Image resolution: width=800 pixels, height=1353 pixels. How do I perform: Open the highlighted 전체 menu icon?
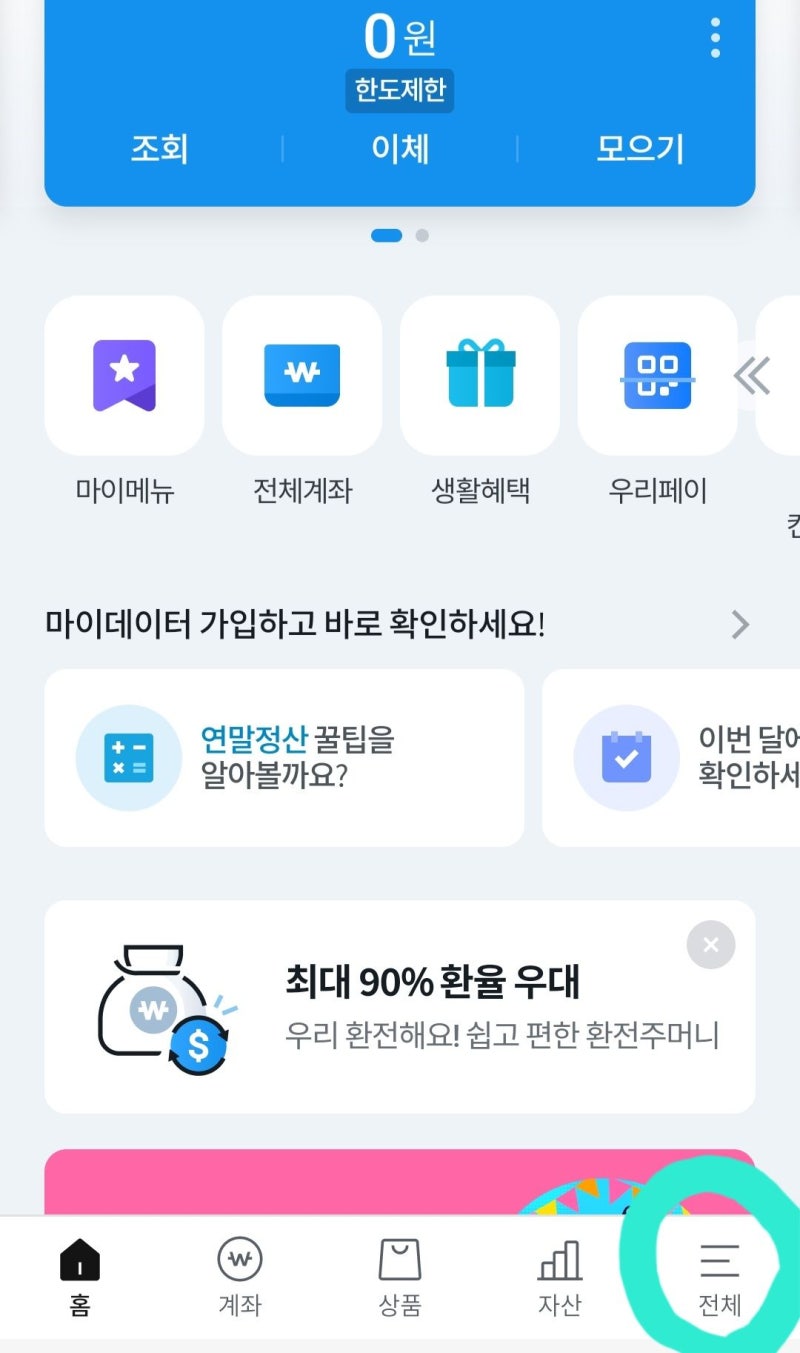click(719, 1277)
